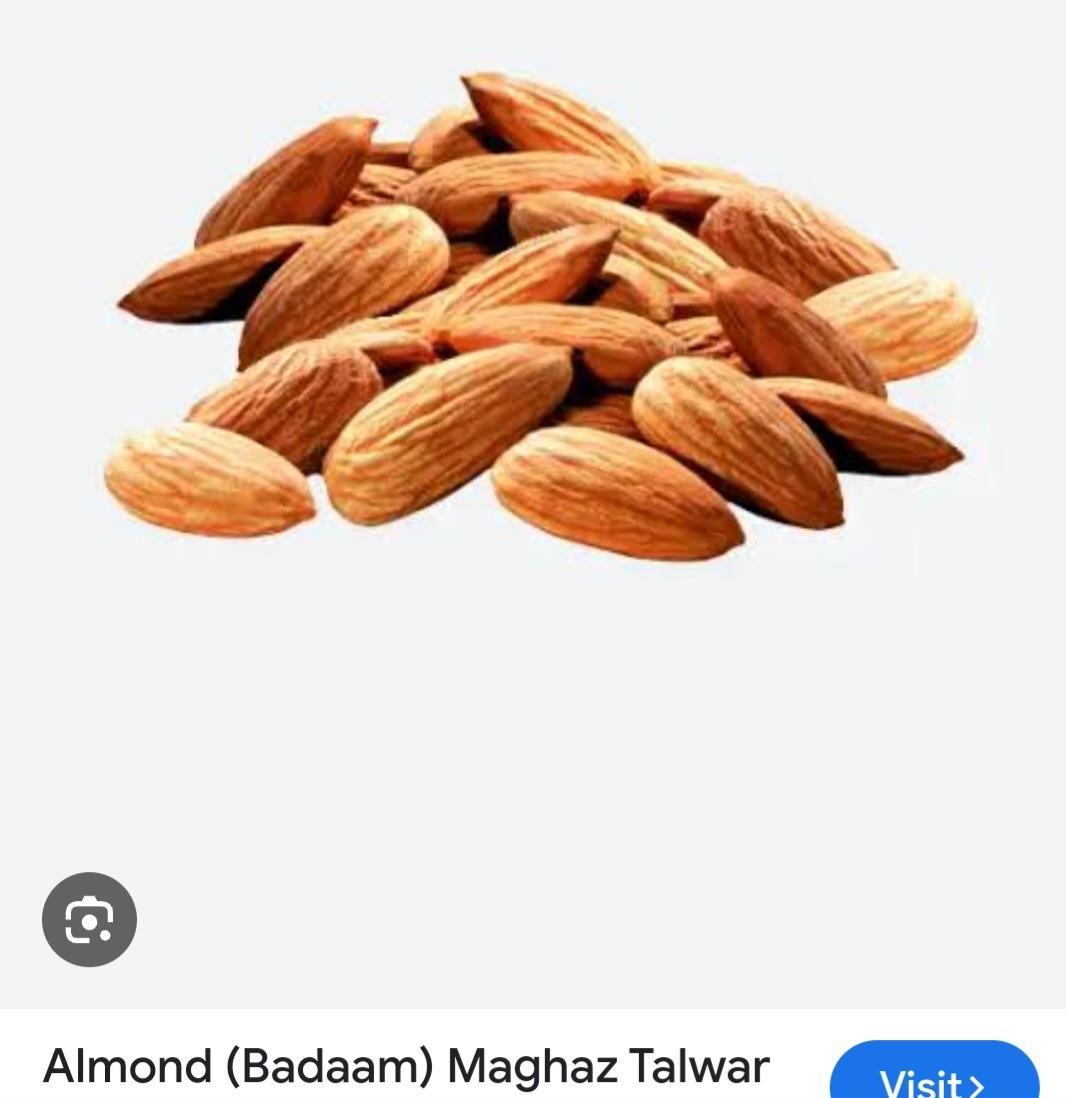Image resolution: width=1066 pixels, height=1098 pixels.
Task: Open Google Lens search on the image
Action: [89, 919]
